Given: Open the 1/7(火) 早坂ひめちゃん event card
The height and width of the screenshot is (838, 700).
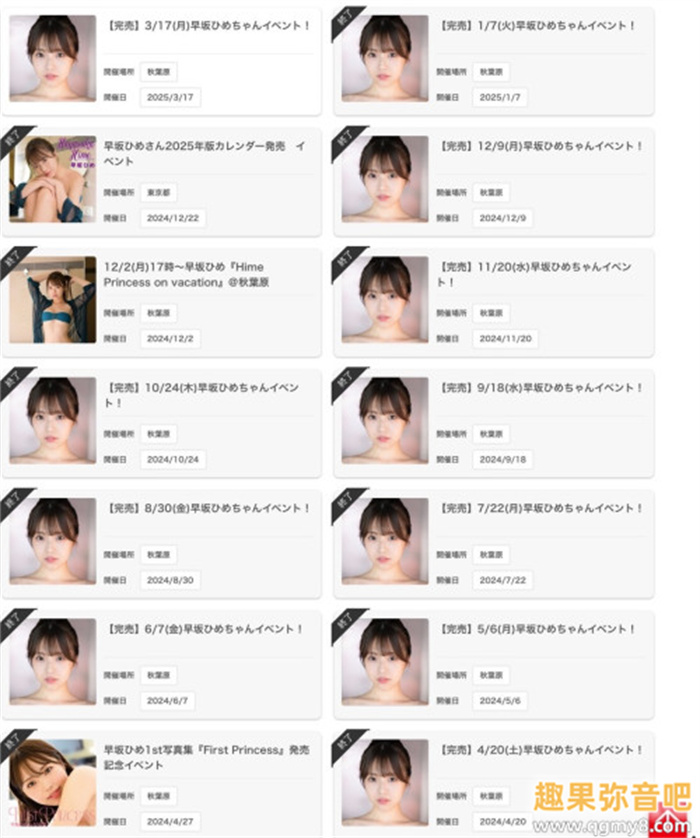Looking at the screenshot, I should 537,26.
